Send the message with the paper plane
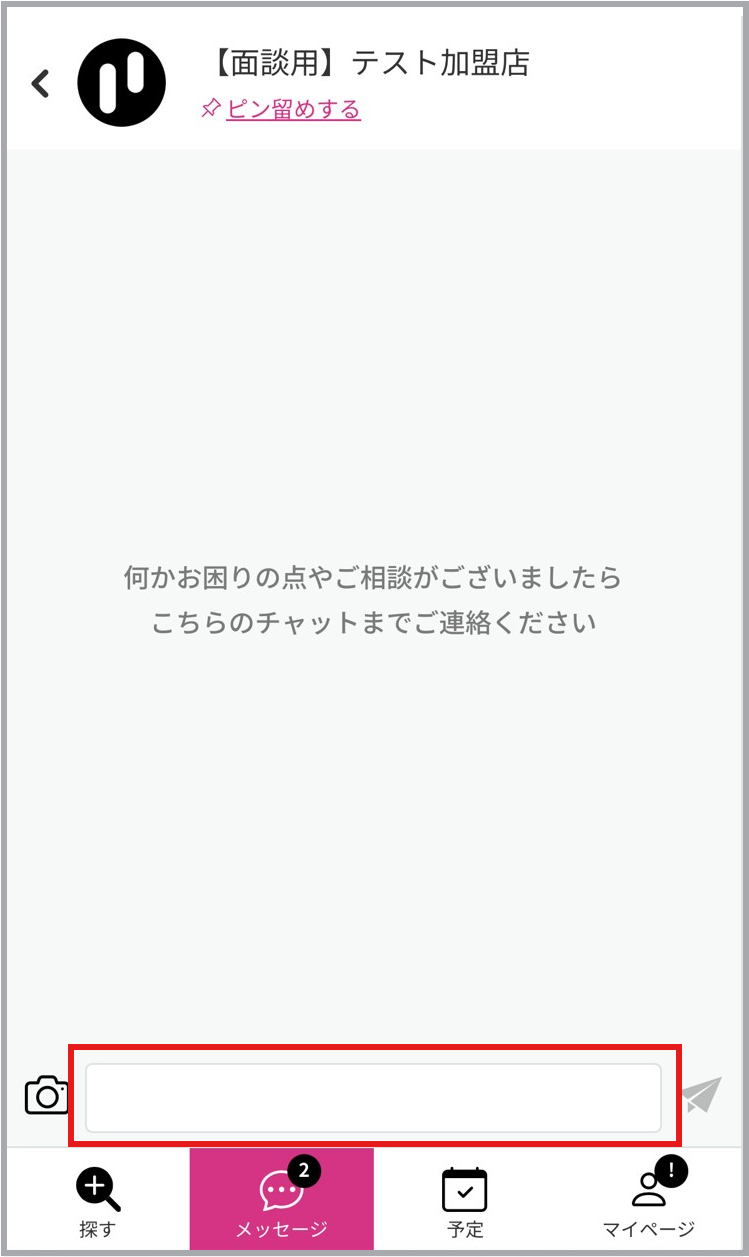 (x=701, y=1095)
